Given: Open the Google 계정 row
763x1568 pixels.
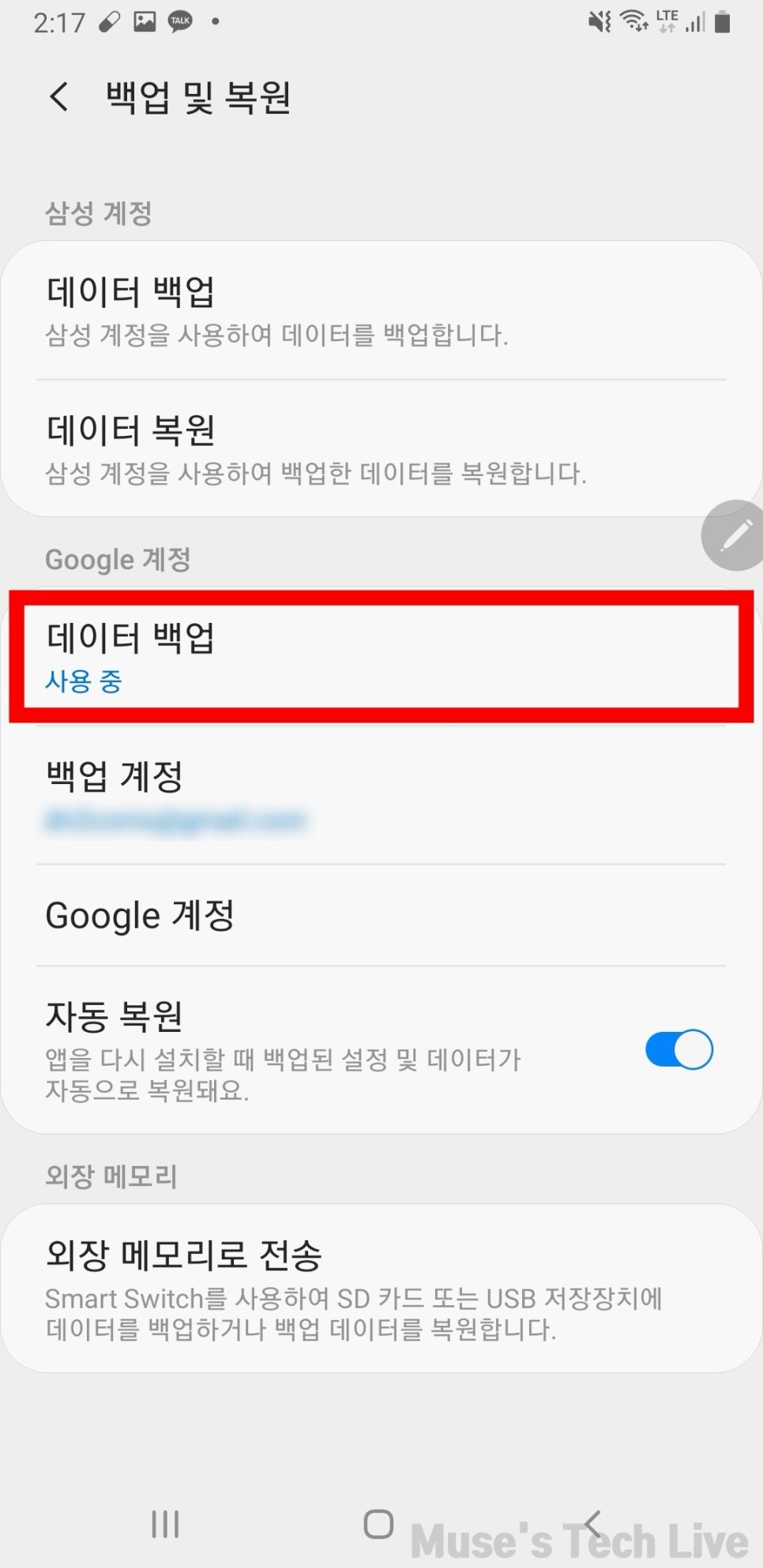Looking at the screenshot, I should coord(381,915).
